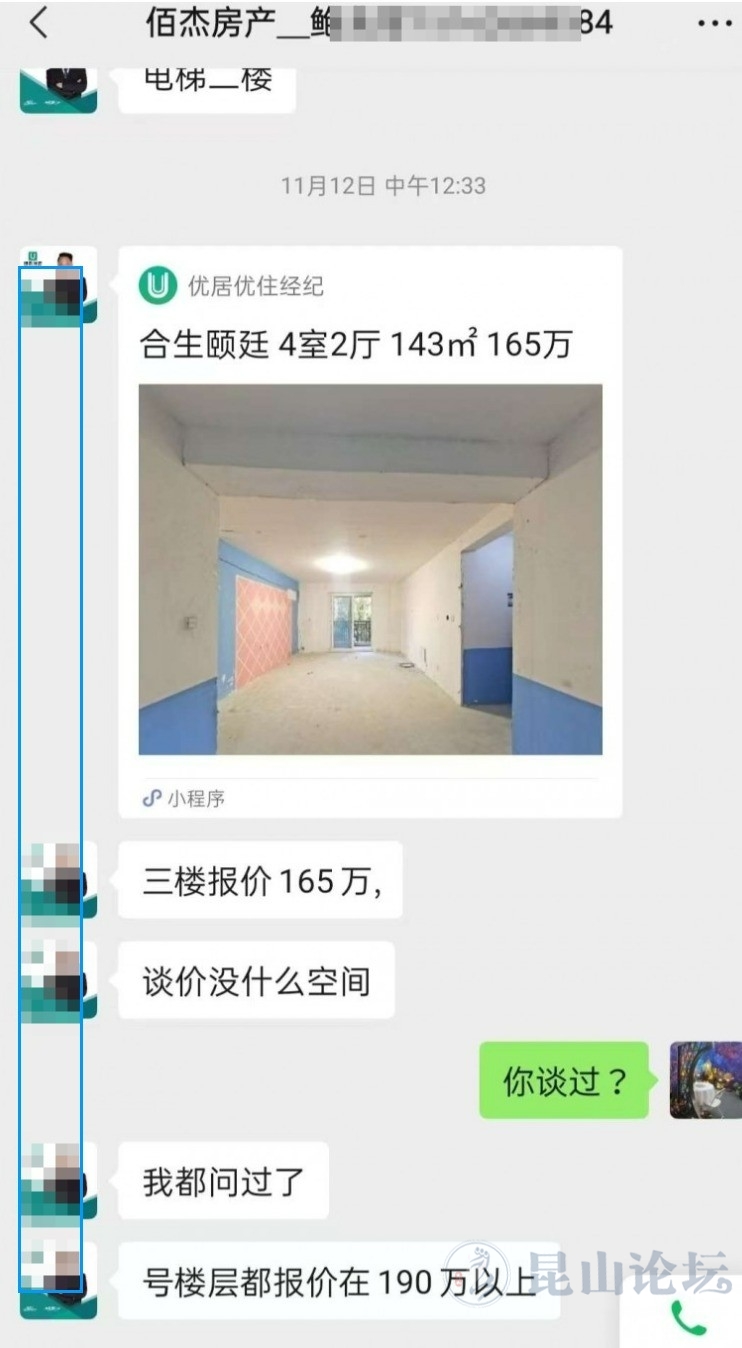
Task: Tap my avatar beside 你谈过？
Action: click(705, 1080)
